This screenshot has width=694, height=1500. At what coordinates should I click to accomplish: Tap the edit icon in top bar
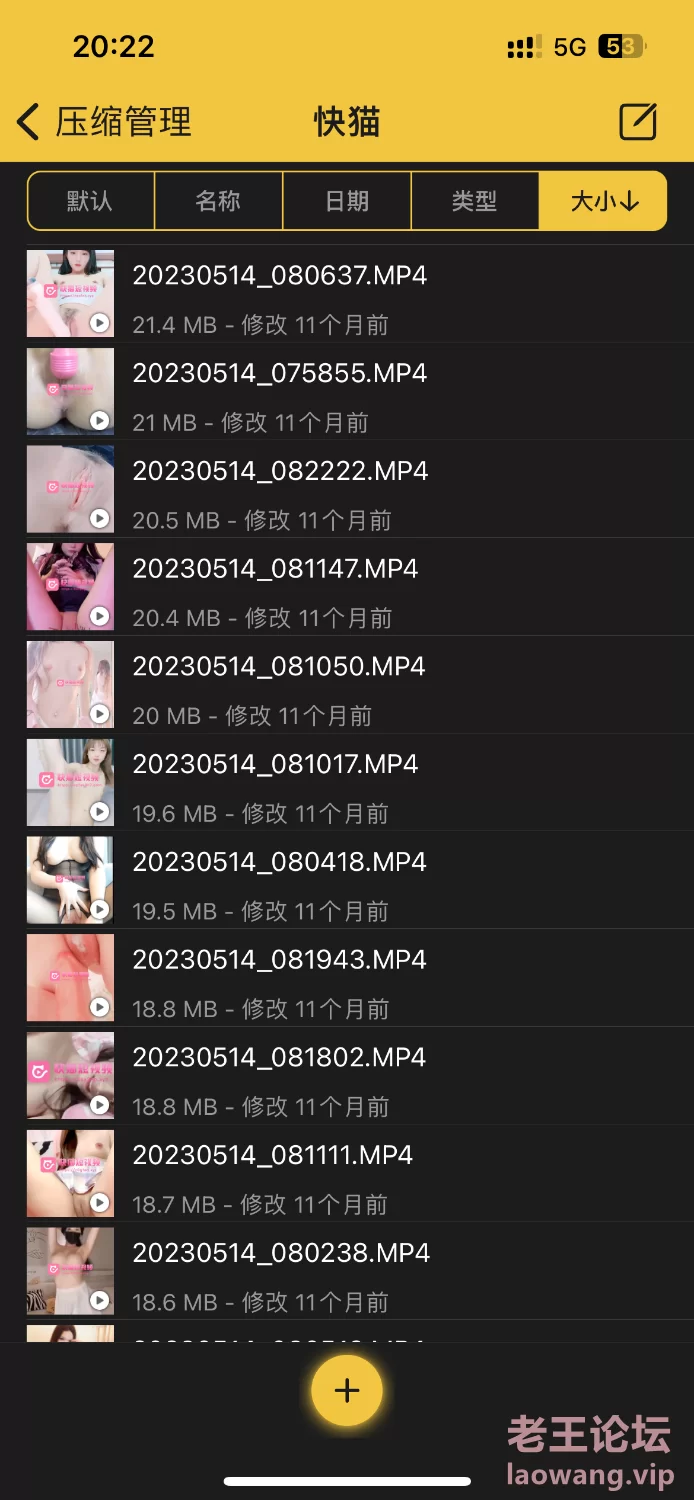pos(637,122)
